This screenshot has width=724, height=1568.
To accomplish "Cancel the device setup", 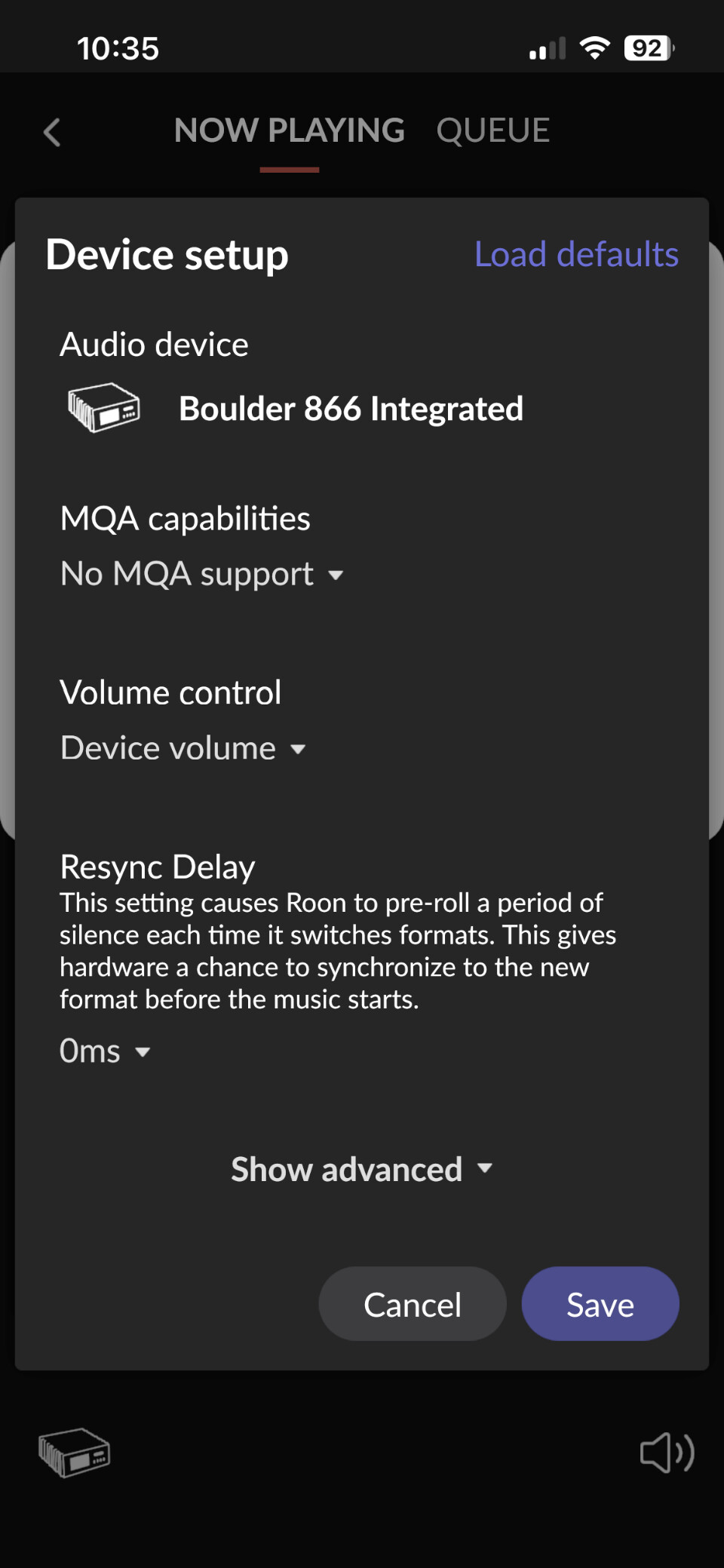I will (x=413, y=1304).
